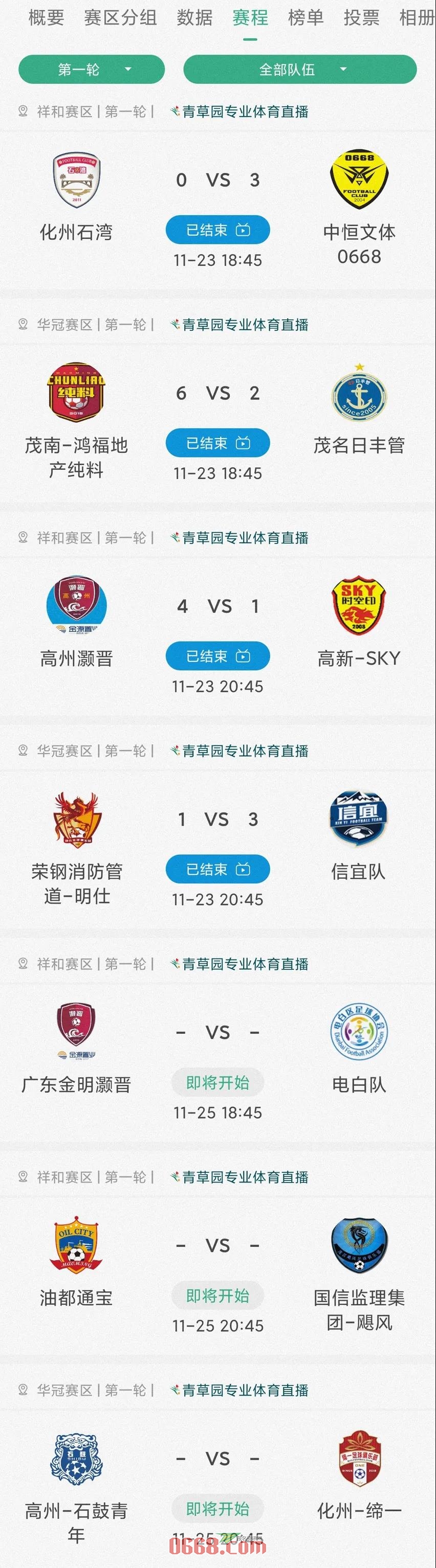436x1568 pixels.
Task: Switch to the 赛区分组 tab
Action: tap(120, 18)
